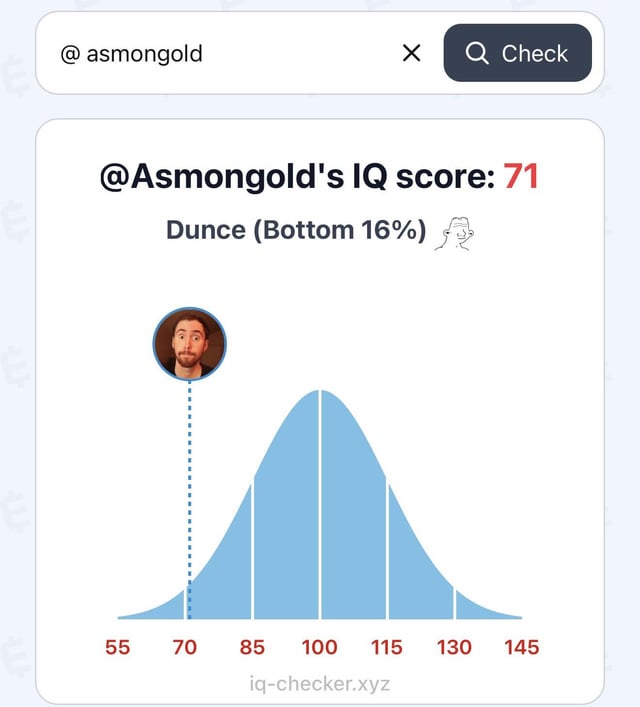This screenshot has height=707, width=640.
Task: Tap the Check button
Action: click(517, 53)
